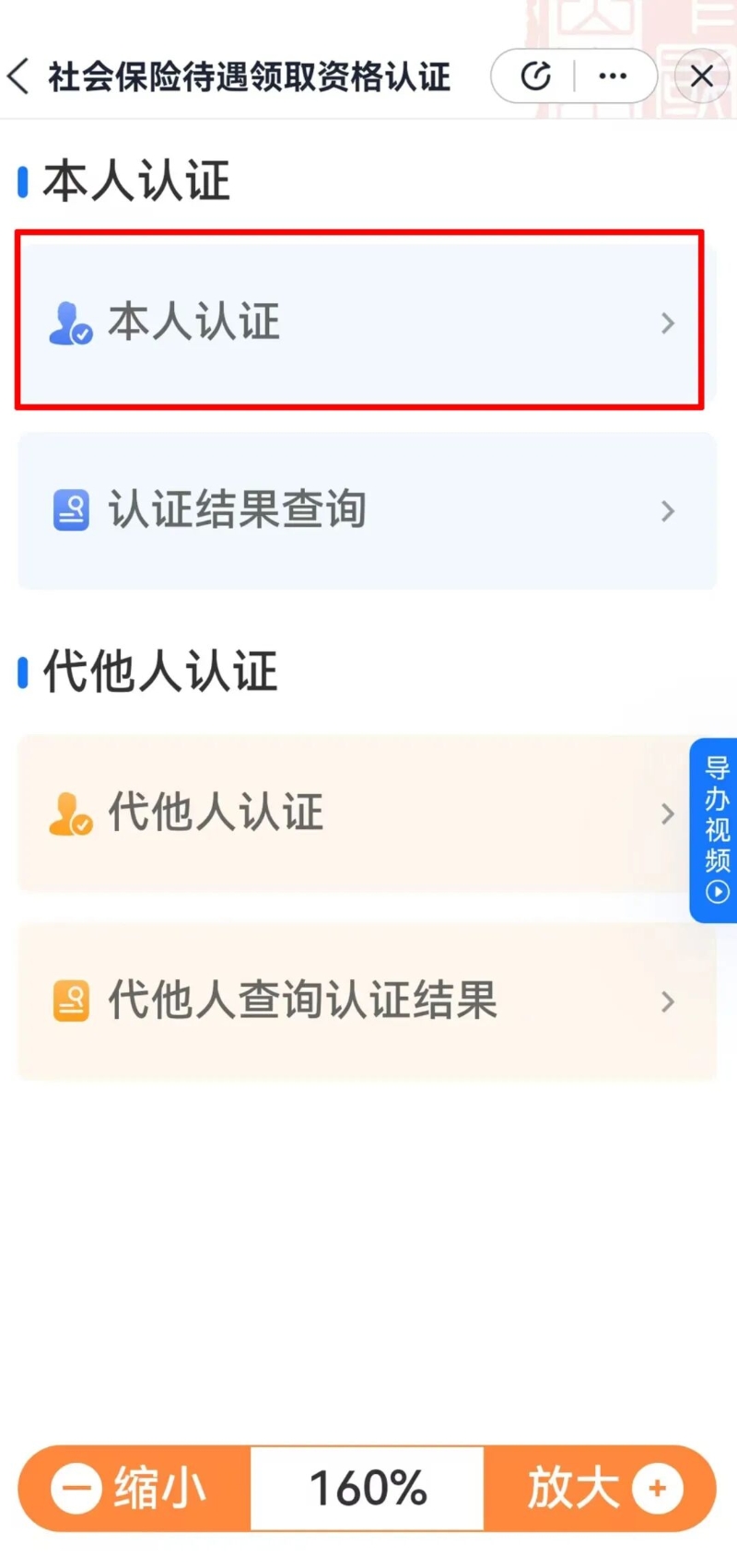Image resolution: width=737 pixels, height=1568 pixels.
Task: Open the three-dot more options menu
Action: (x=613, y=76)
